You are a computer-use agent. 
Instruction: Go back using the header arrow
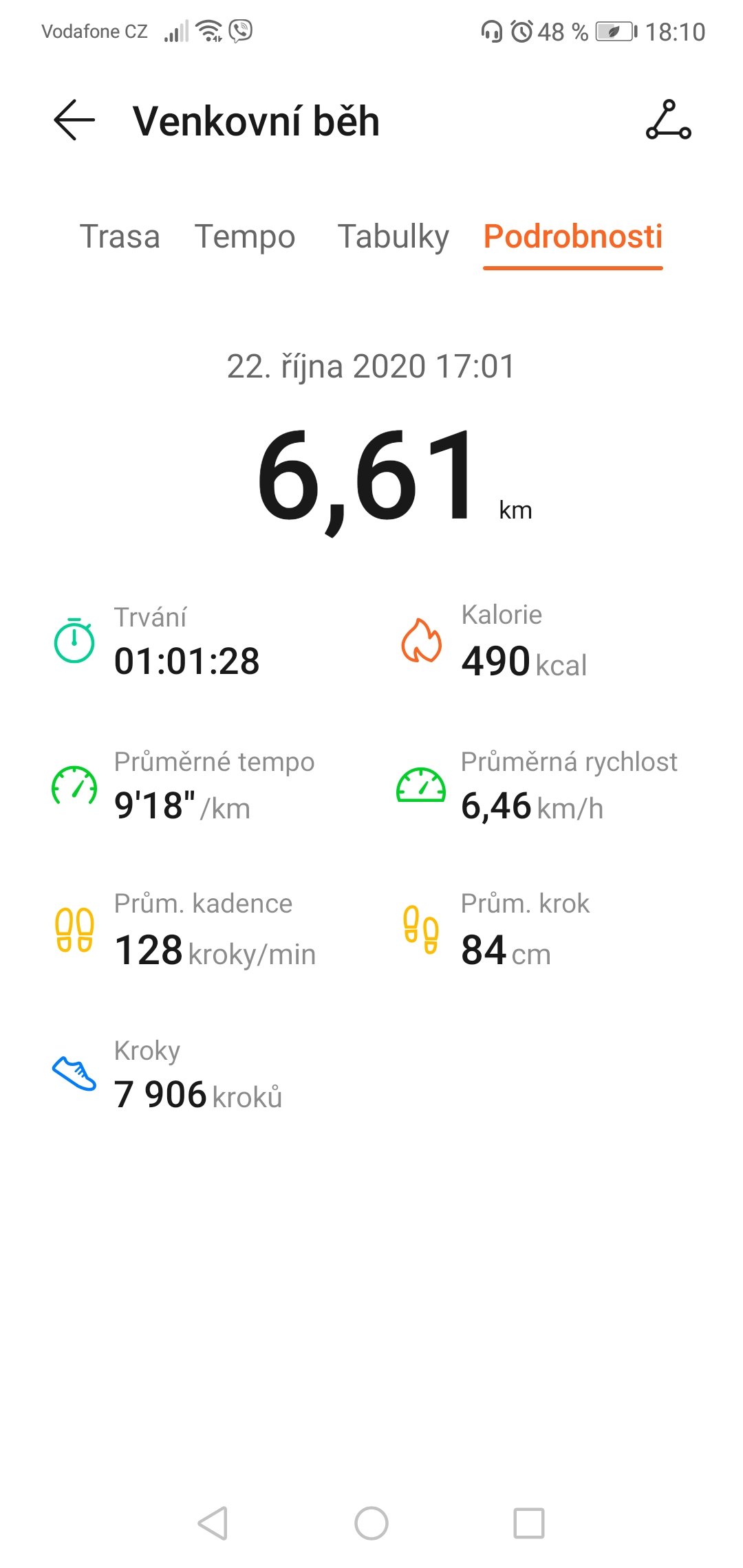click(x=74, y=120)
